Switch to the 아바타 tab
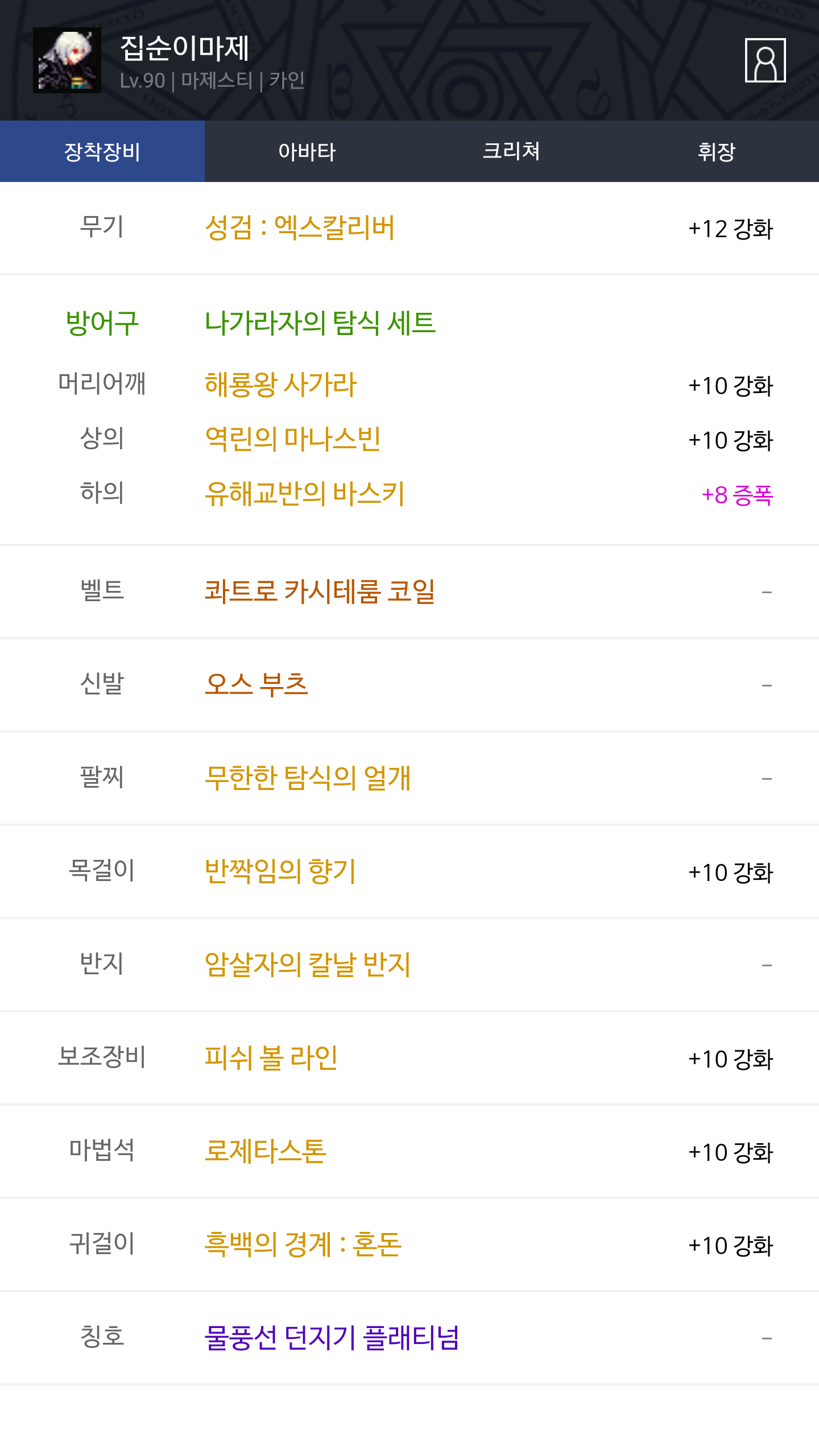Image resolution: width=819 pixels, height=1456 pixels. [307, 151]
